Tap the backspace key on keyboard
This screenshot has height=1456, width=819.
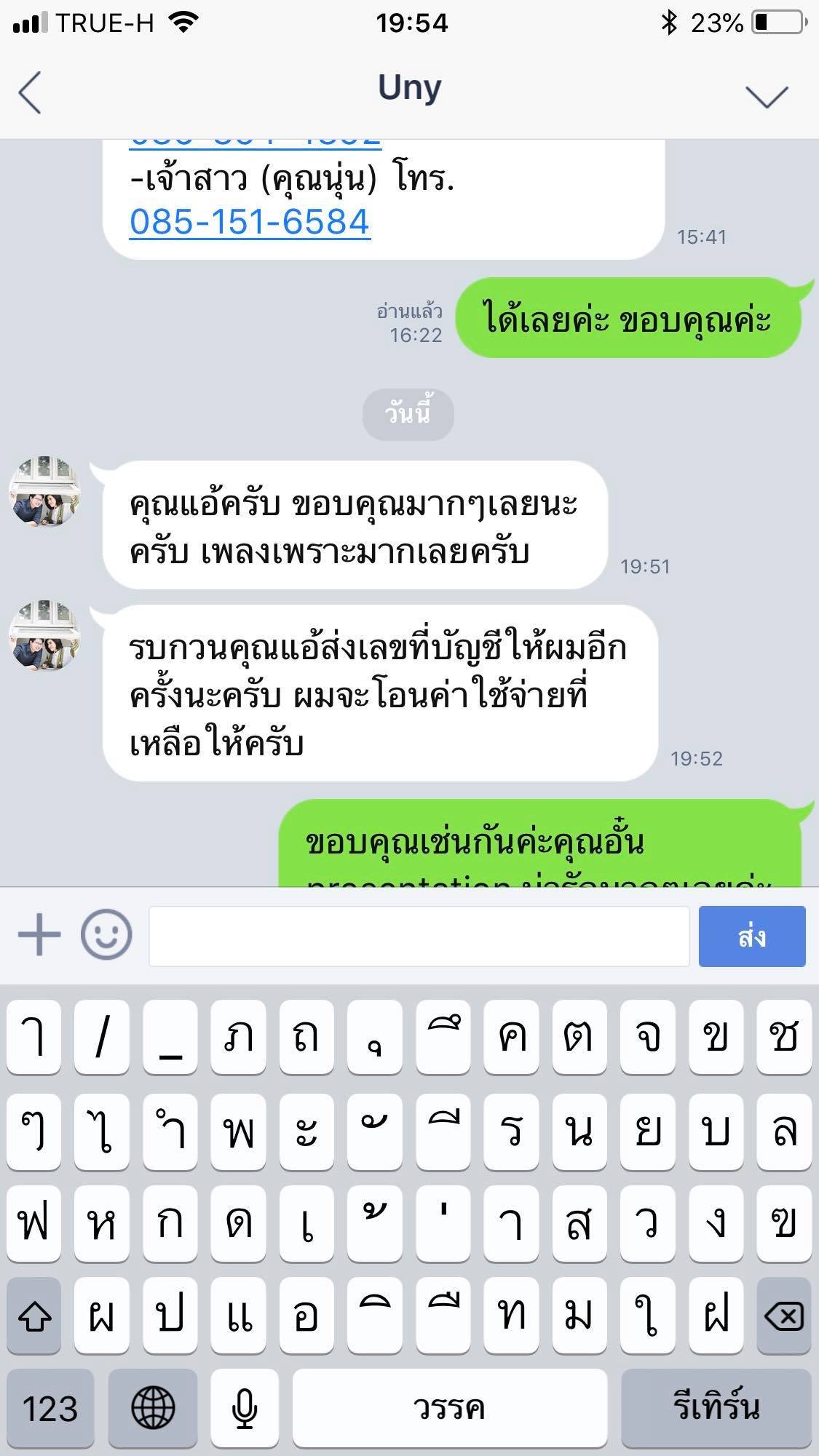(x=784, y=1316)
